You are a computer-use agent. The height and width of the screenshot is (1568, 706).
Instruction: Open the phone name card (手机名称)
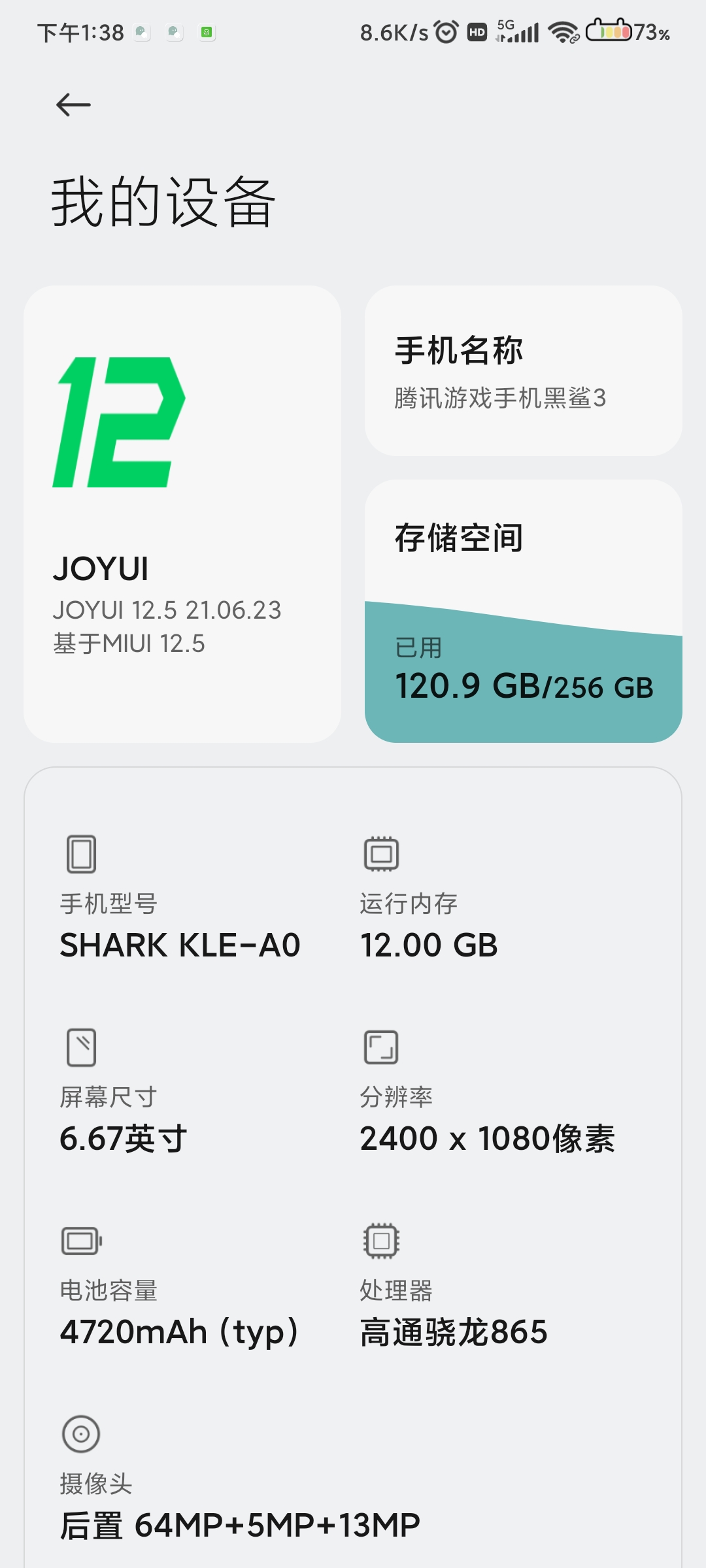point(523,370)
